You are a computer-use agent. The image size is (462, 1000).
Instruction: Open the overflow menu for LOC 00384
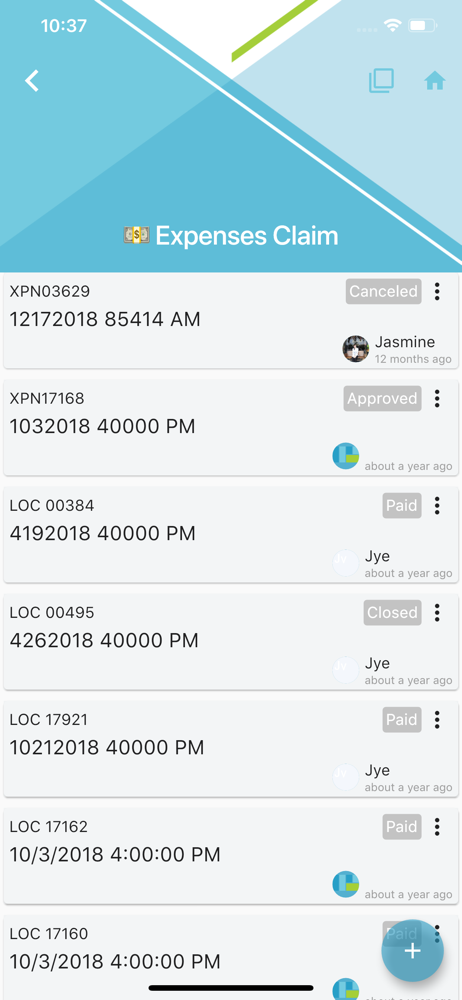437,506
